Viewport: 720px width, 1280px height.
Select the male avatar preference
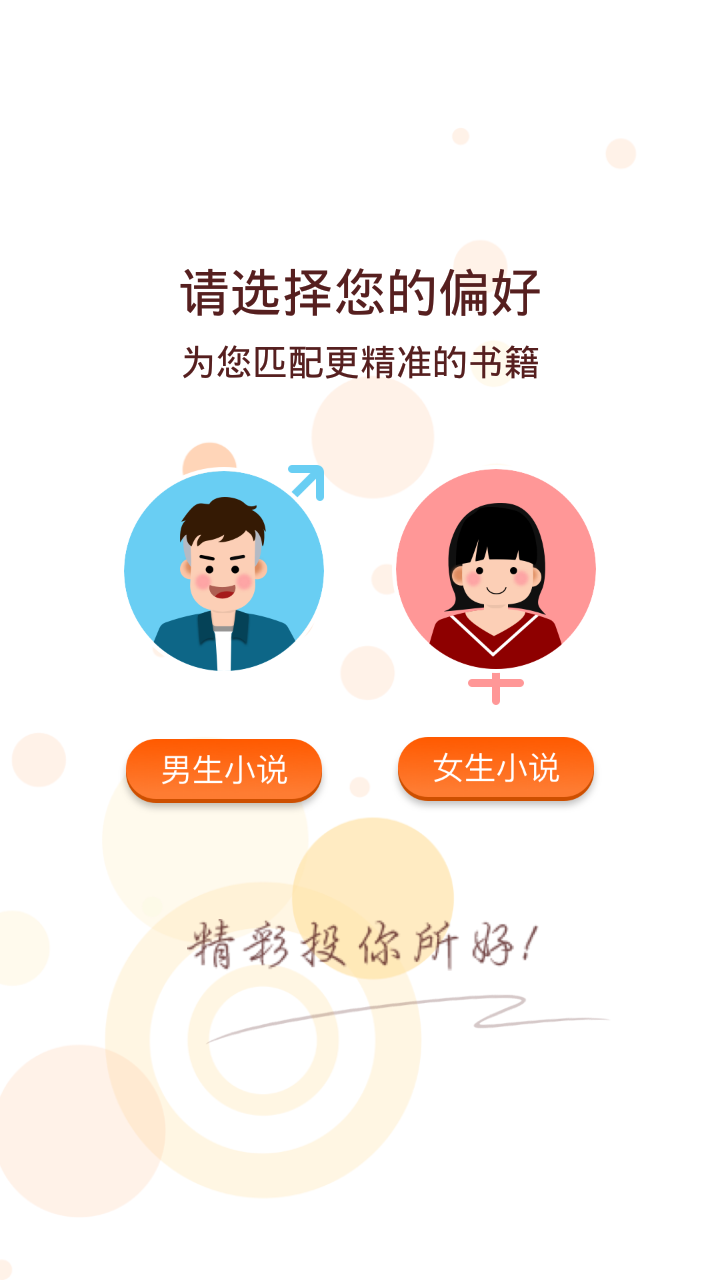point(224,571)
